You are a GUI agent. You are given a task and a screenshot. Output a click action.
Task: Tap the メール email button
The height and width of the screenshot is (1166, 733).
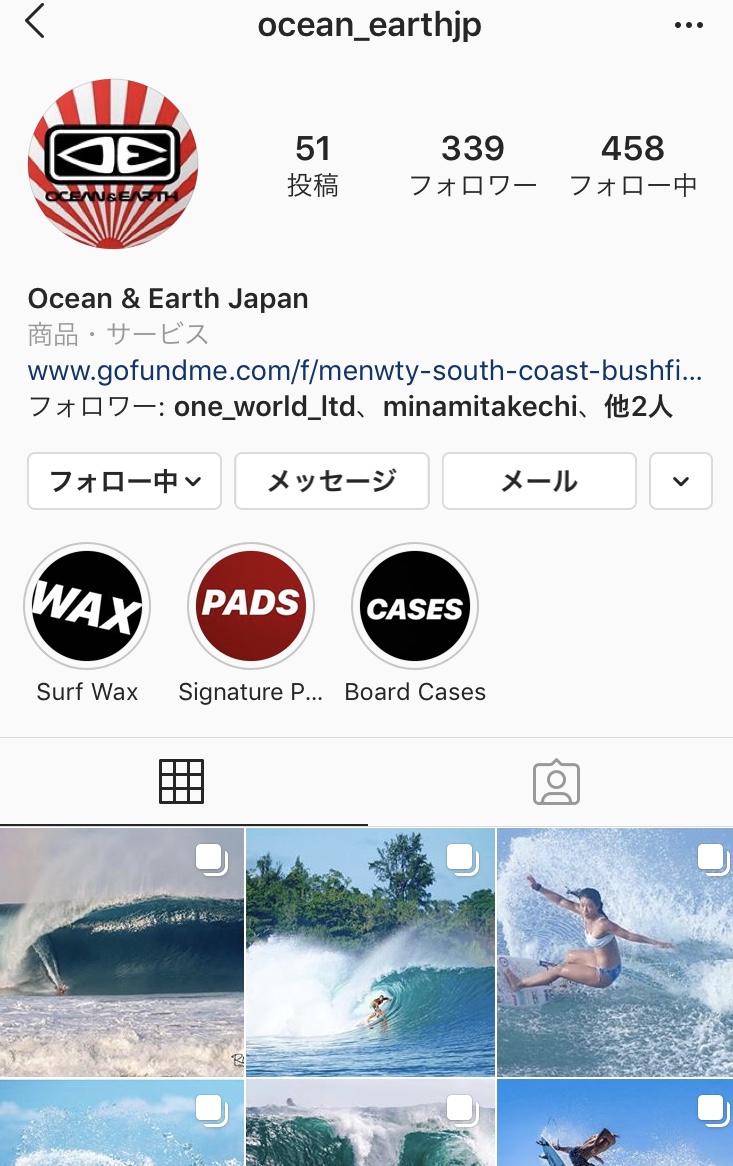pos(539,481)
